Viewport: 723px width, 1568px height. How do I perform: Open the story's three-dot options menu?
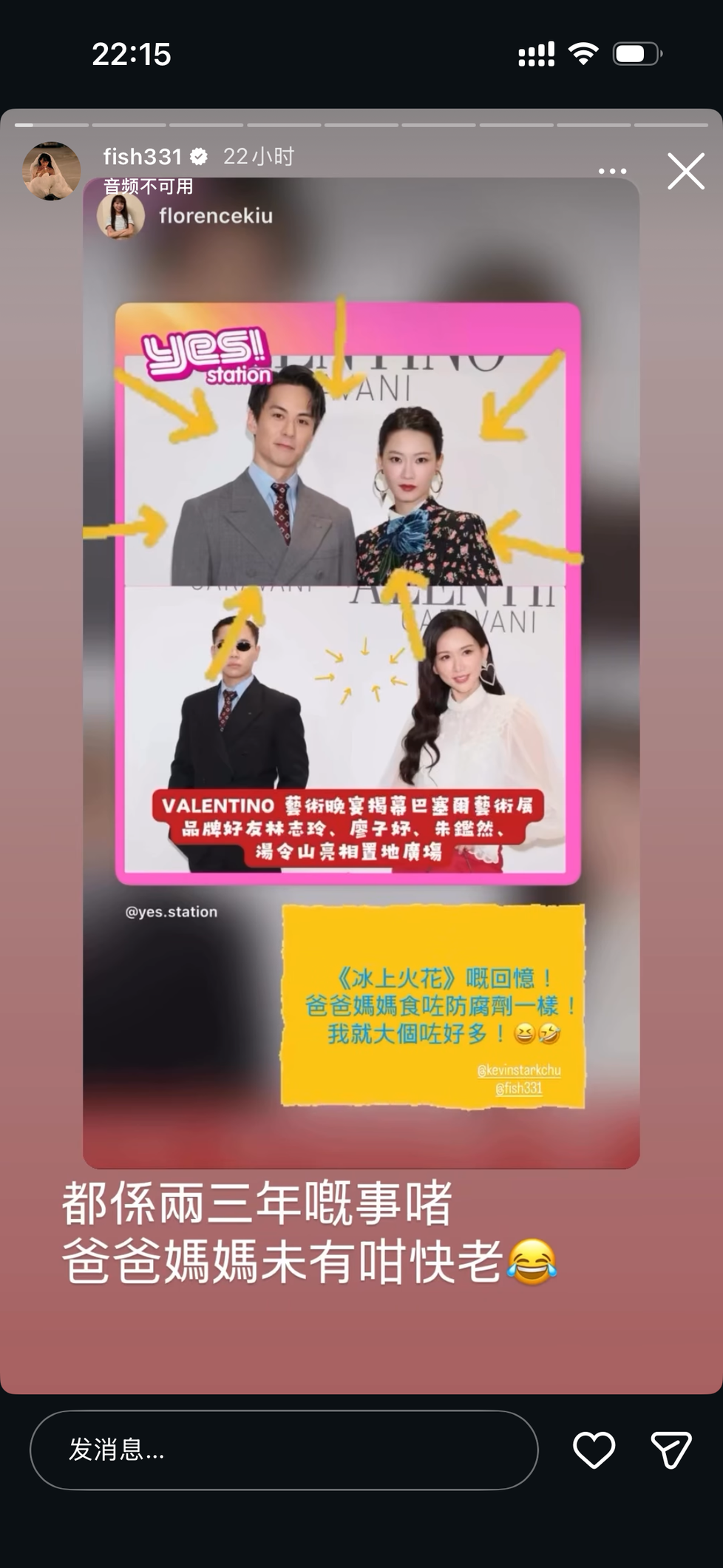[612, 171]
